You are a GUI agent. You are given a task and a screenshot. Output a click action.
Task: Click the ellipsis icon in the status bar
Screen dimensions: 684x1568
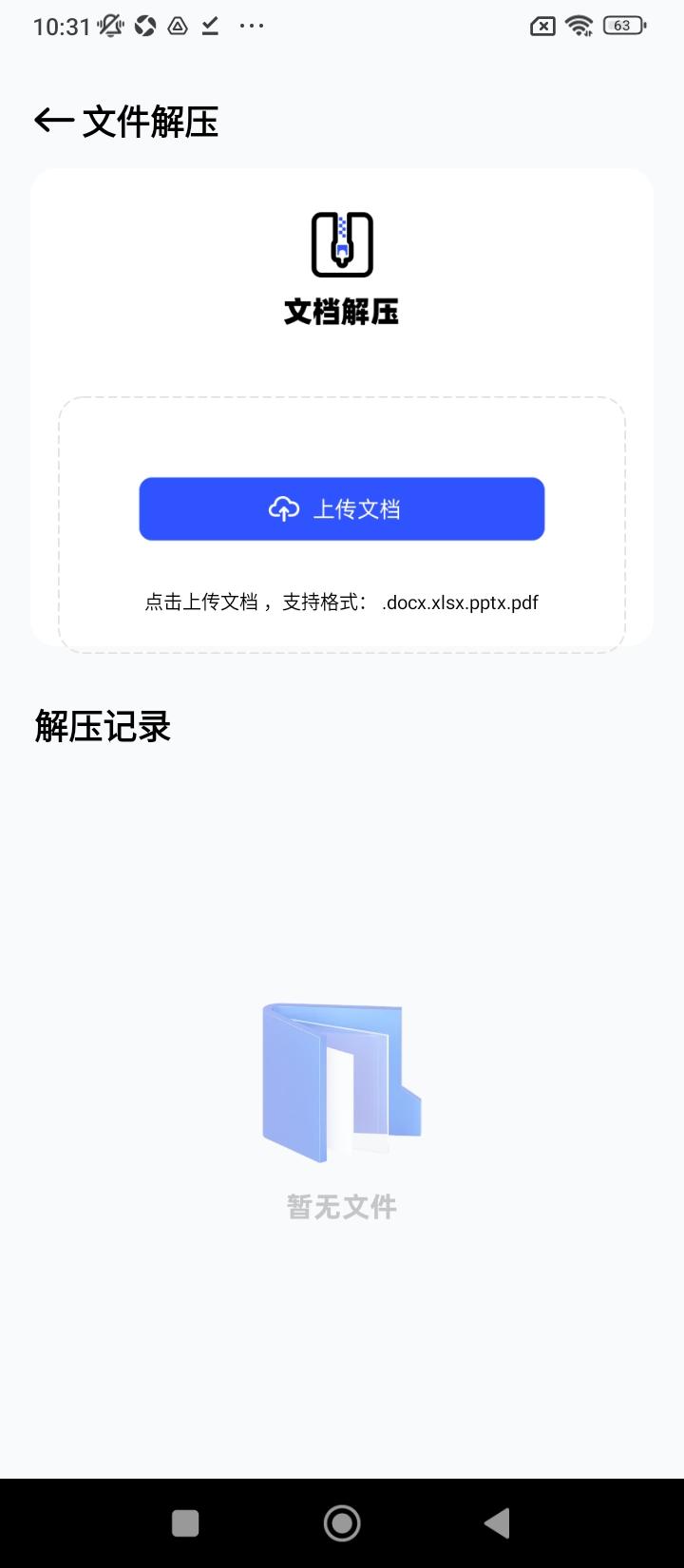(x=251, y=27)
